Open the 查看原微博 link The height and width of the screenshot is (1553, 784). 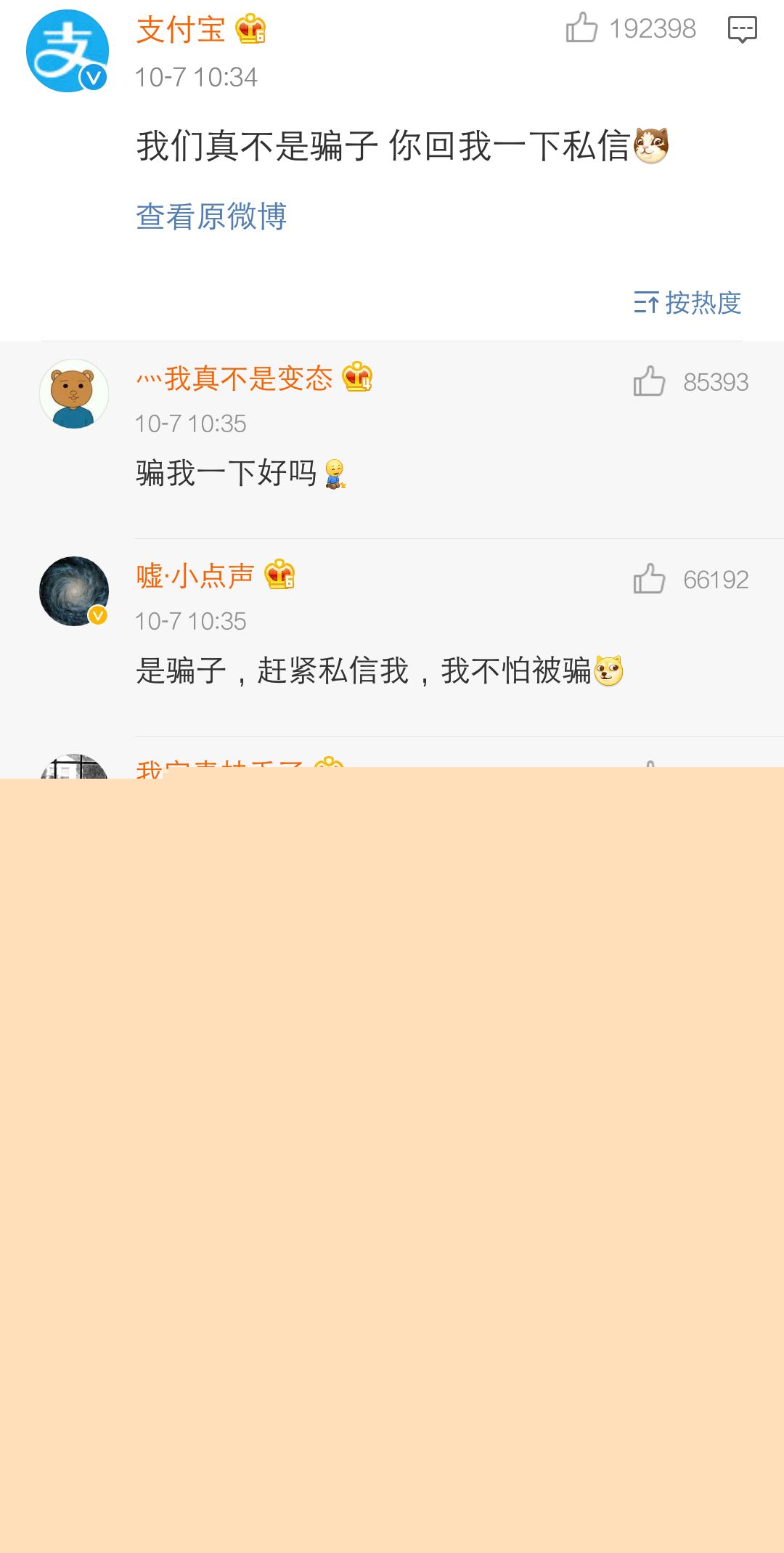click(211, 216)
